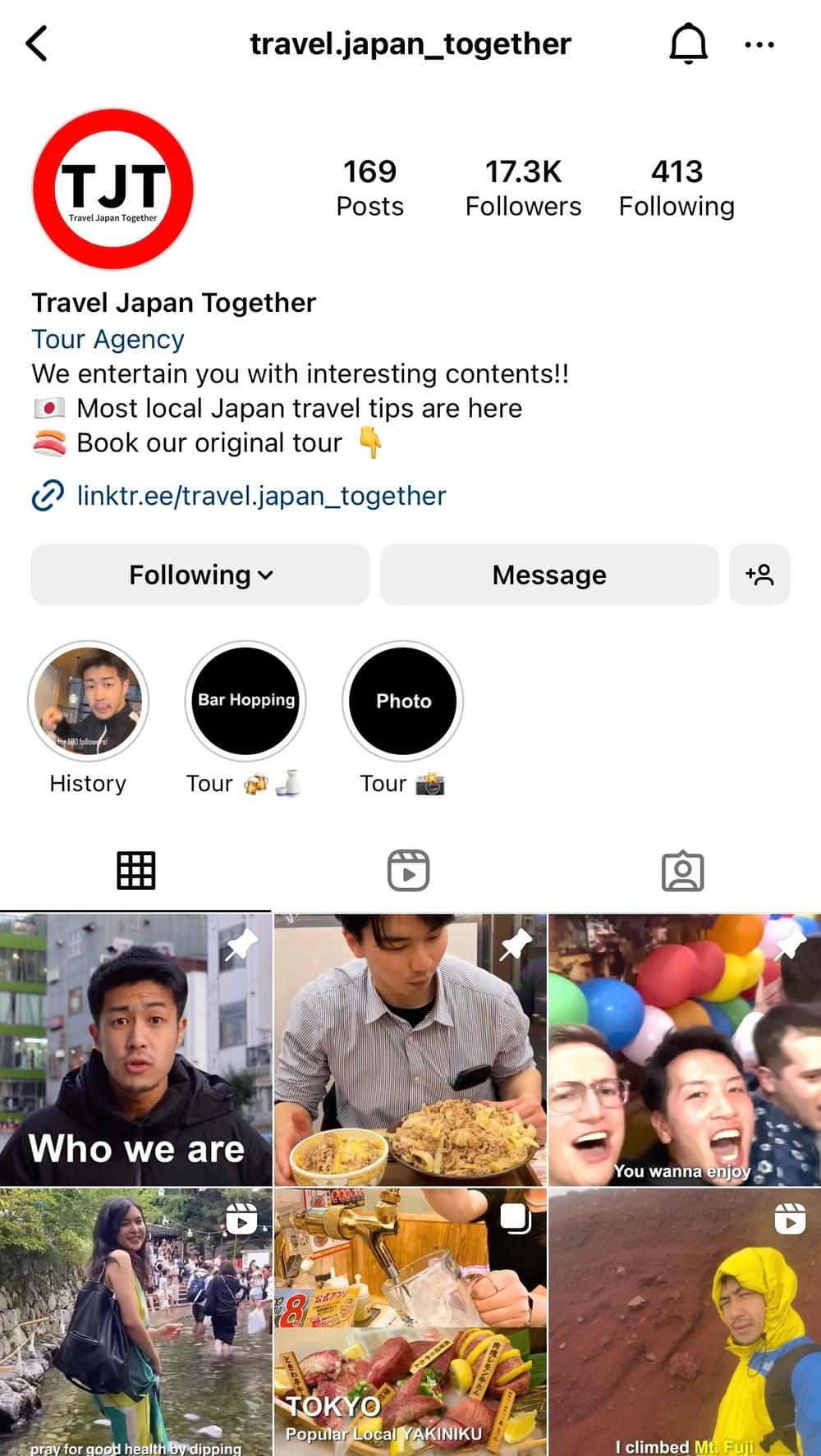The image size is (821, 1456).
Task: Open the pinned 'Who we are' post
Action: [x=135, y=1050]
